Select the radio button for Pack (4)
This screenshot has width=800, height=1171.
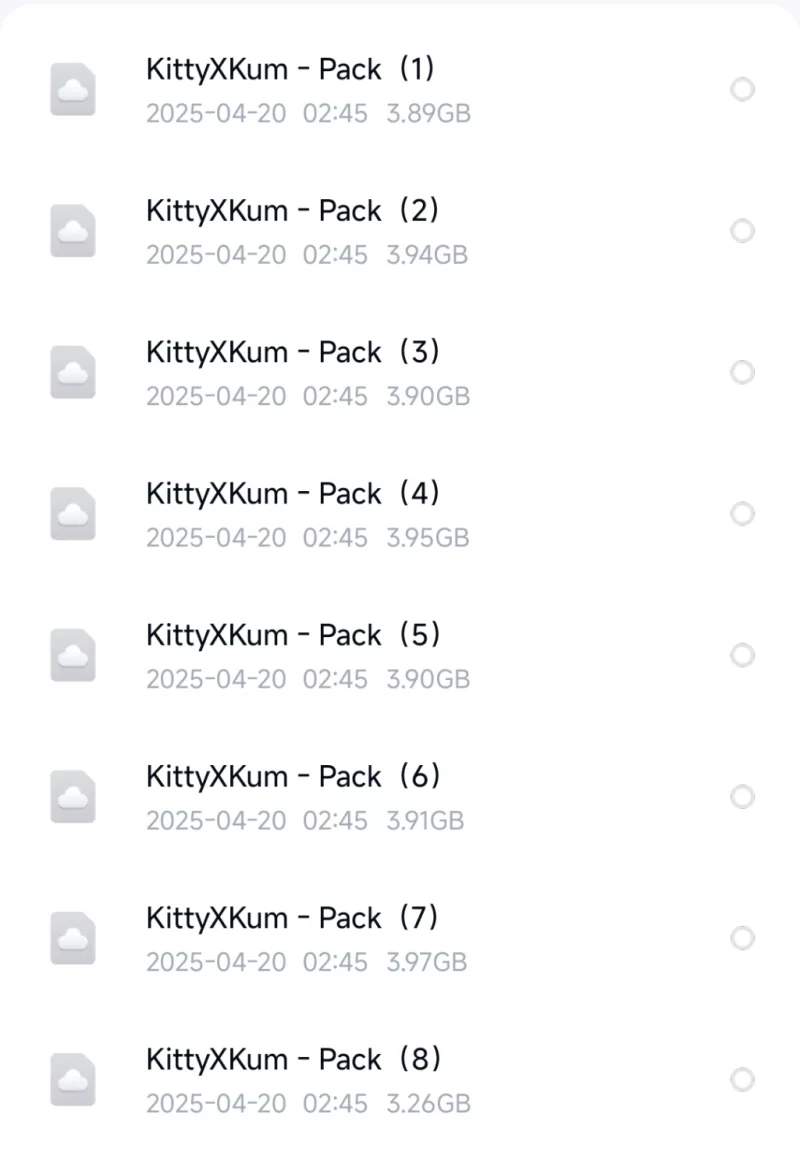[742, 514]
